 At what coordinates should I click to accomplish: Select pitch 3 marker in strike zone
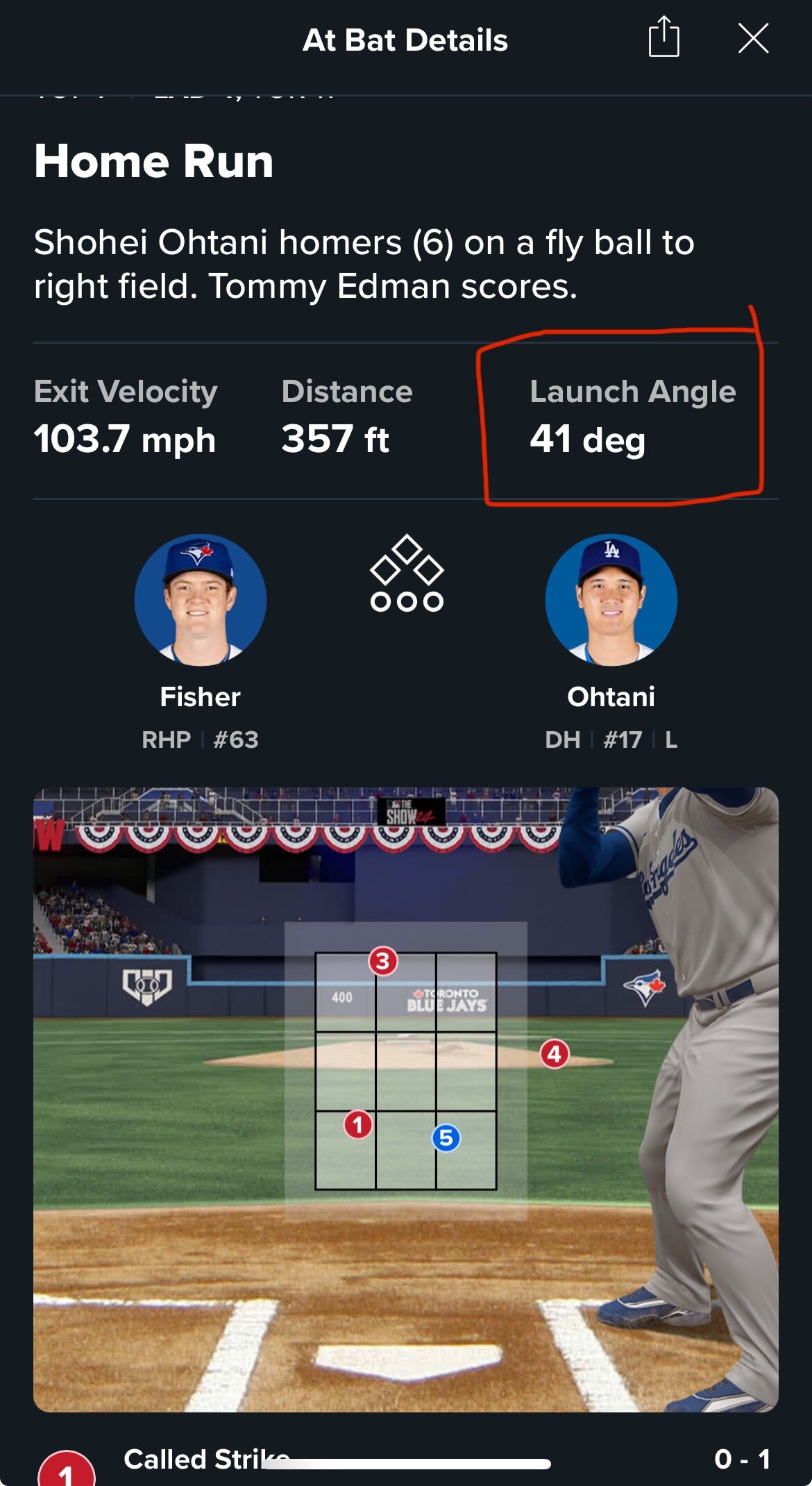click(x=382, y=962)
